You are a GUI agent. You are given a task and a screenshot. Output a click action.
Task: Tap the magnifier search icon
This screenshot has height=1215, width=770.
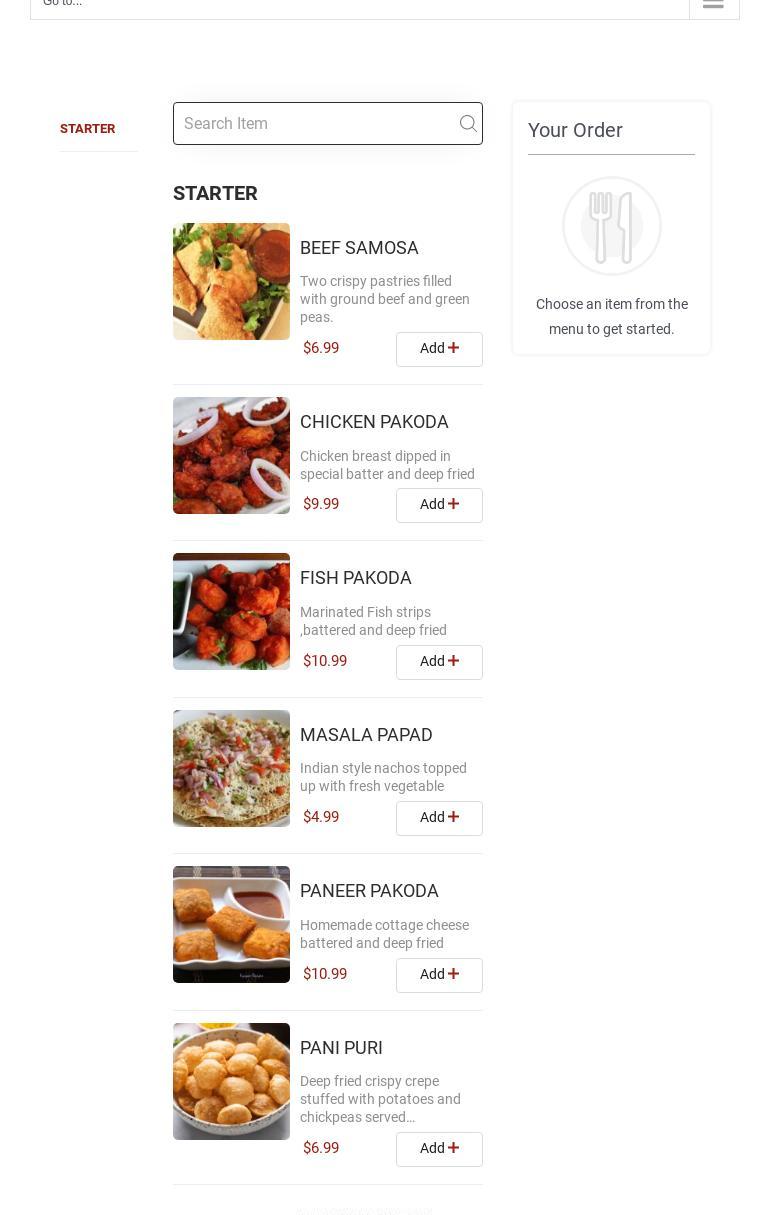click(x=468, y=124)
